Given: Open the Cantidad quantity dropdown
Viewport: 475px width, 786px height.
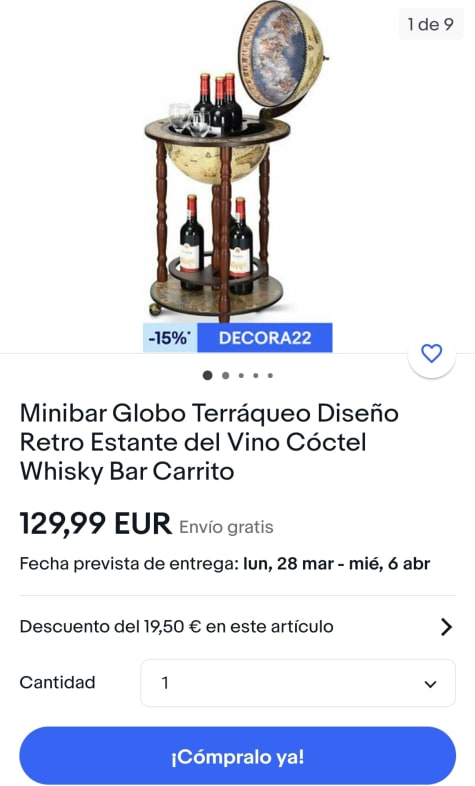Looking at the screenshot, I should coord(298,683).
